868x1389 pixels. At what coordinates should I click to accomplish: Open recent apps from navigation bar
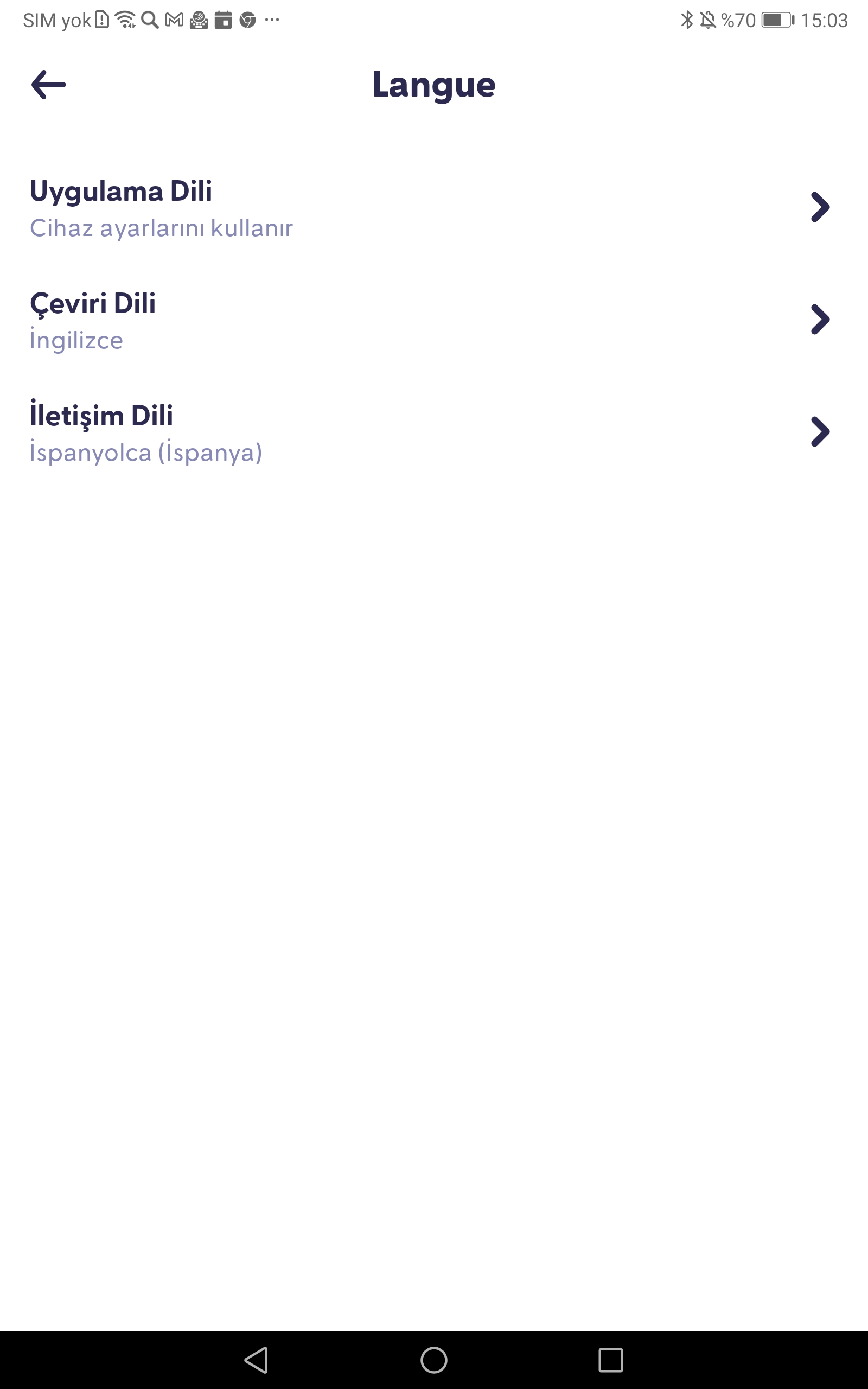(x=610, y=1360)
